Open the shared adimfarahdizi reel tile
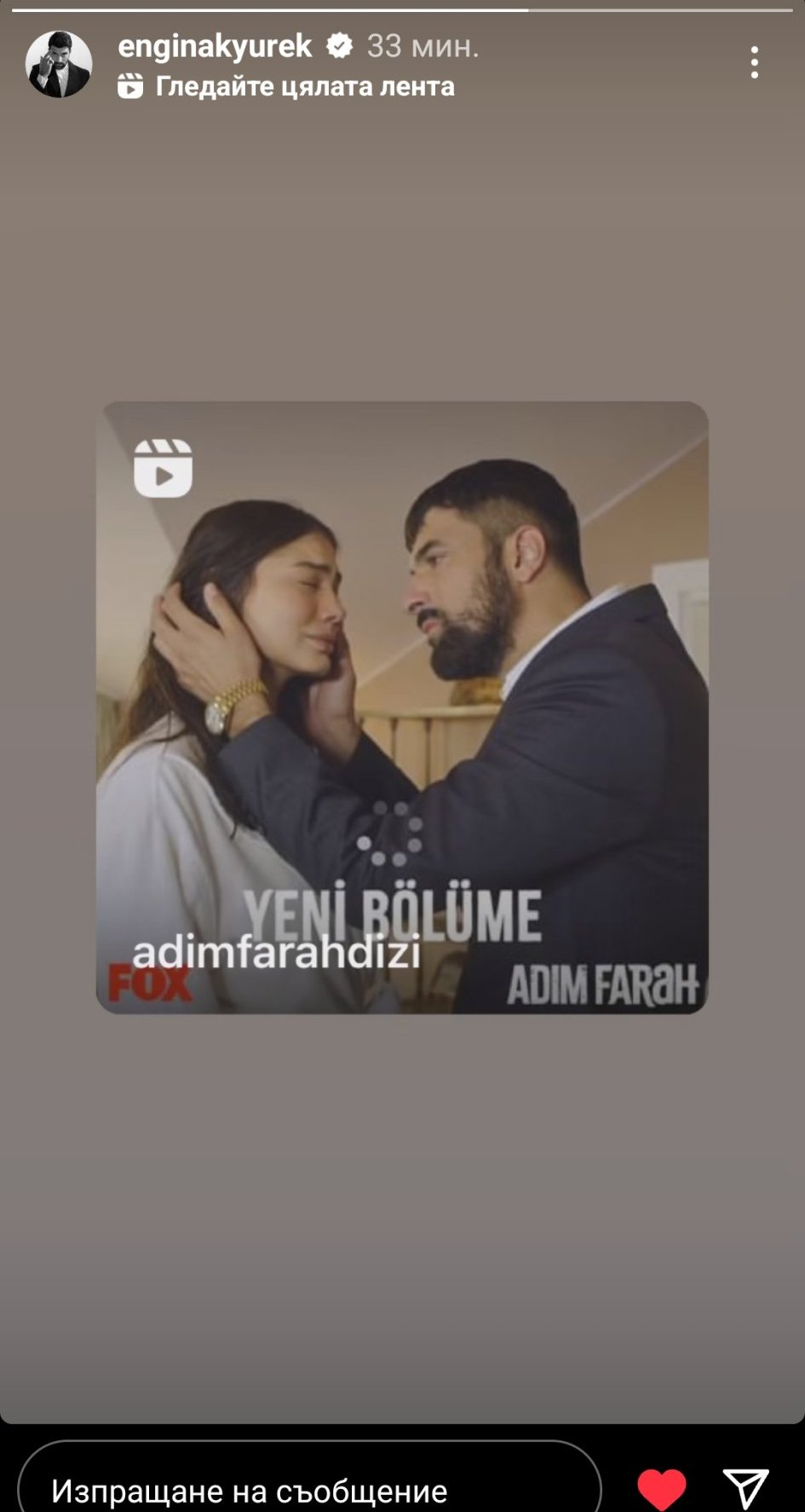Image resolution: width=805 pixels, height=1512 pixels. 402,707
